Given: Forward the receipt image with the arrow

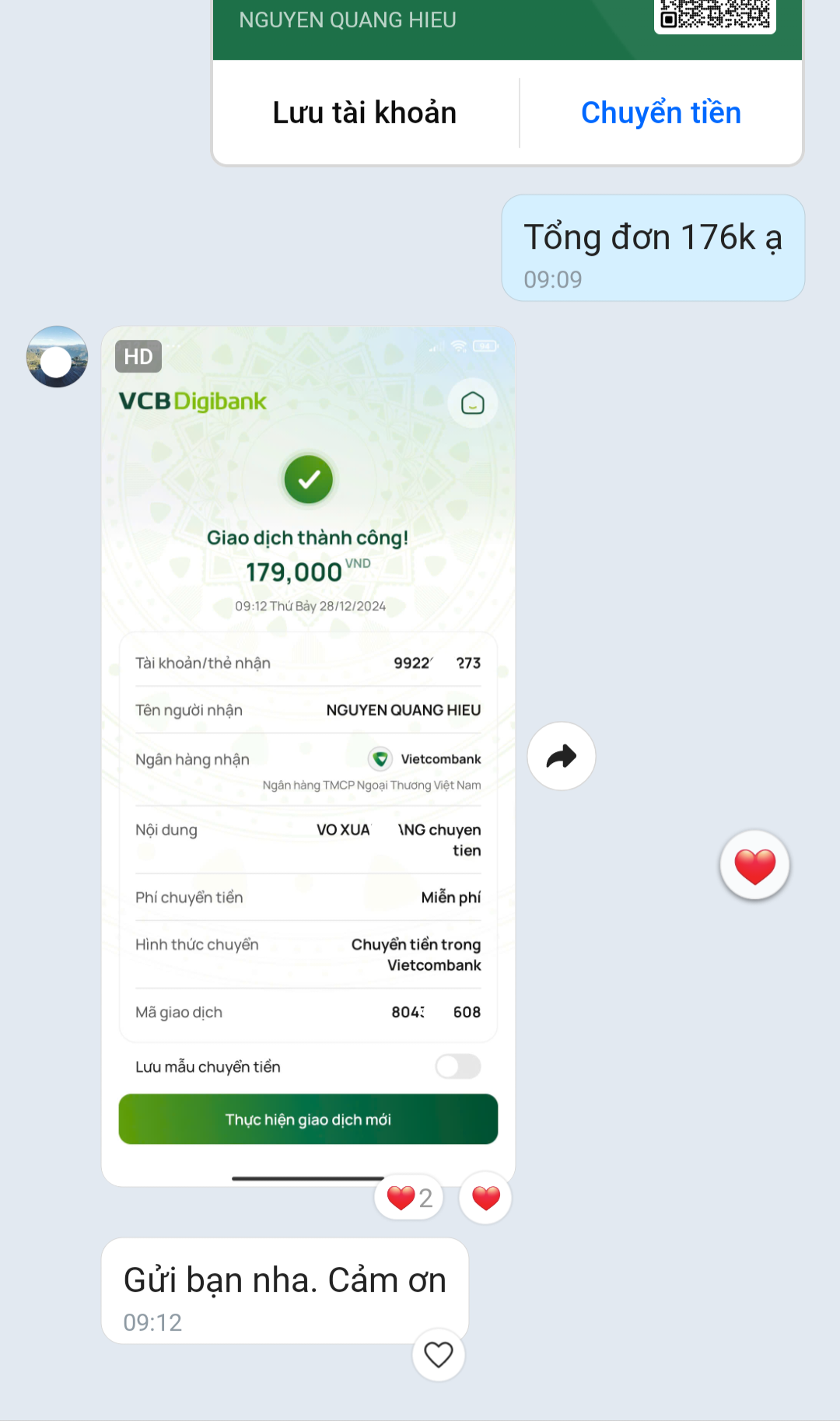Looking at the screenshot, I should click(561, 756).
